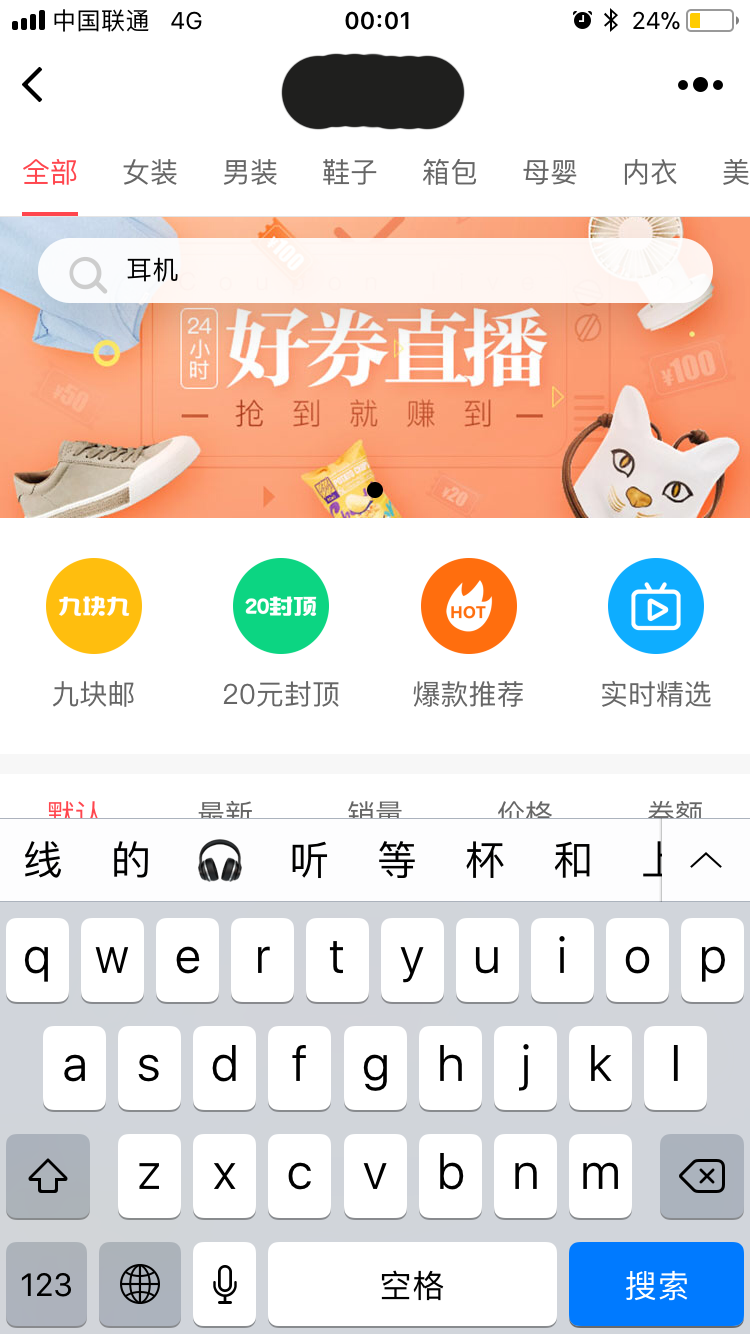Open the 20元封顶 section
750x1334 pixels.
(281, 632)
